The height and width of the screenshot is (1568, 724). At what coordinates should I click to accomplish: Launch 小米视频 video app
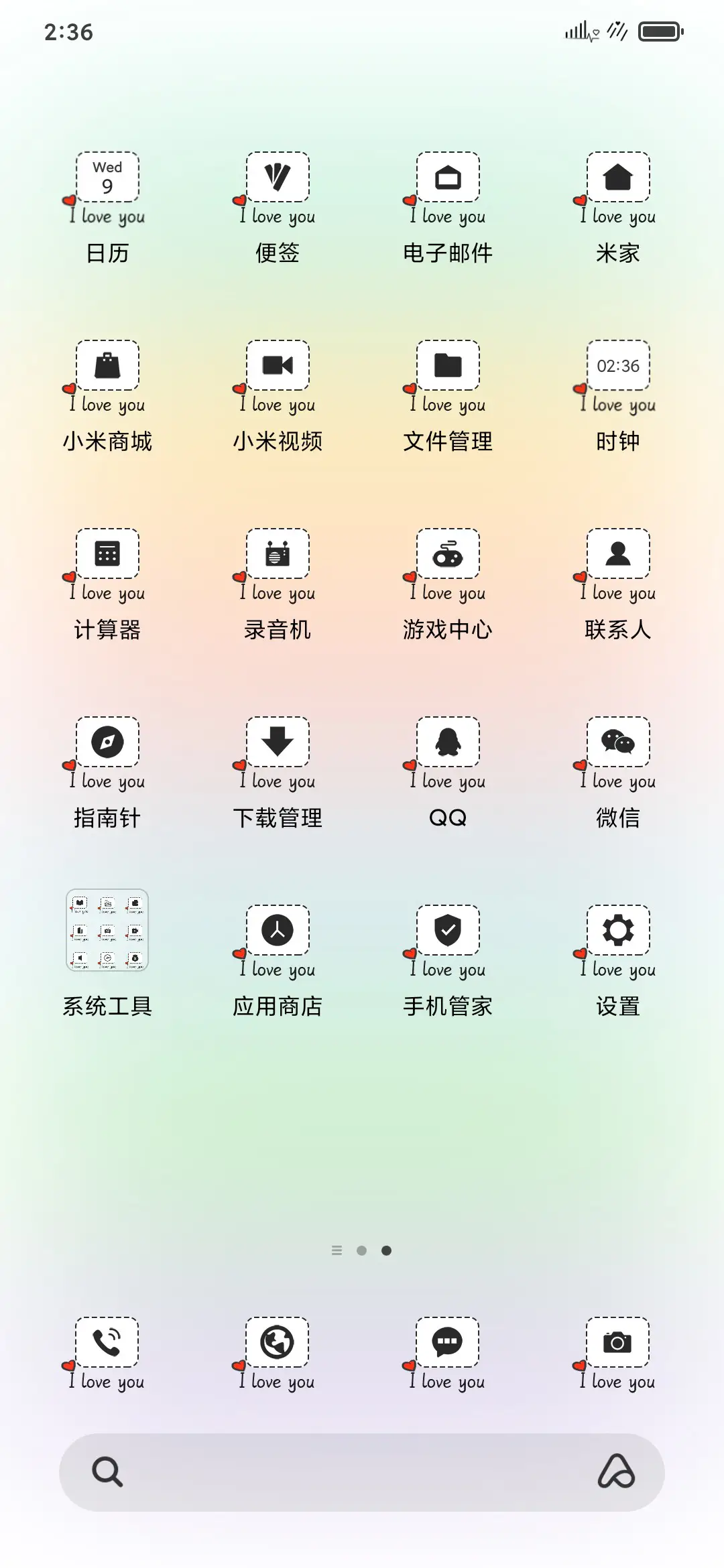278,366
